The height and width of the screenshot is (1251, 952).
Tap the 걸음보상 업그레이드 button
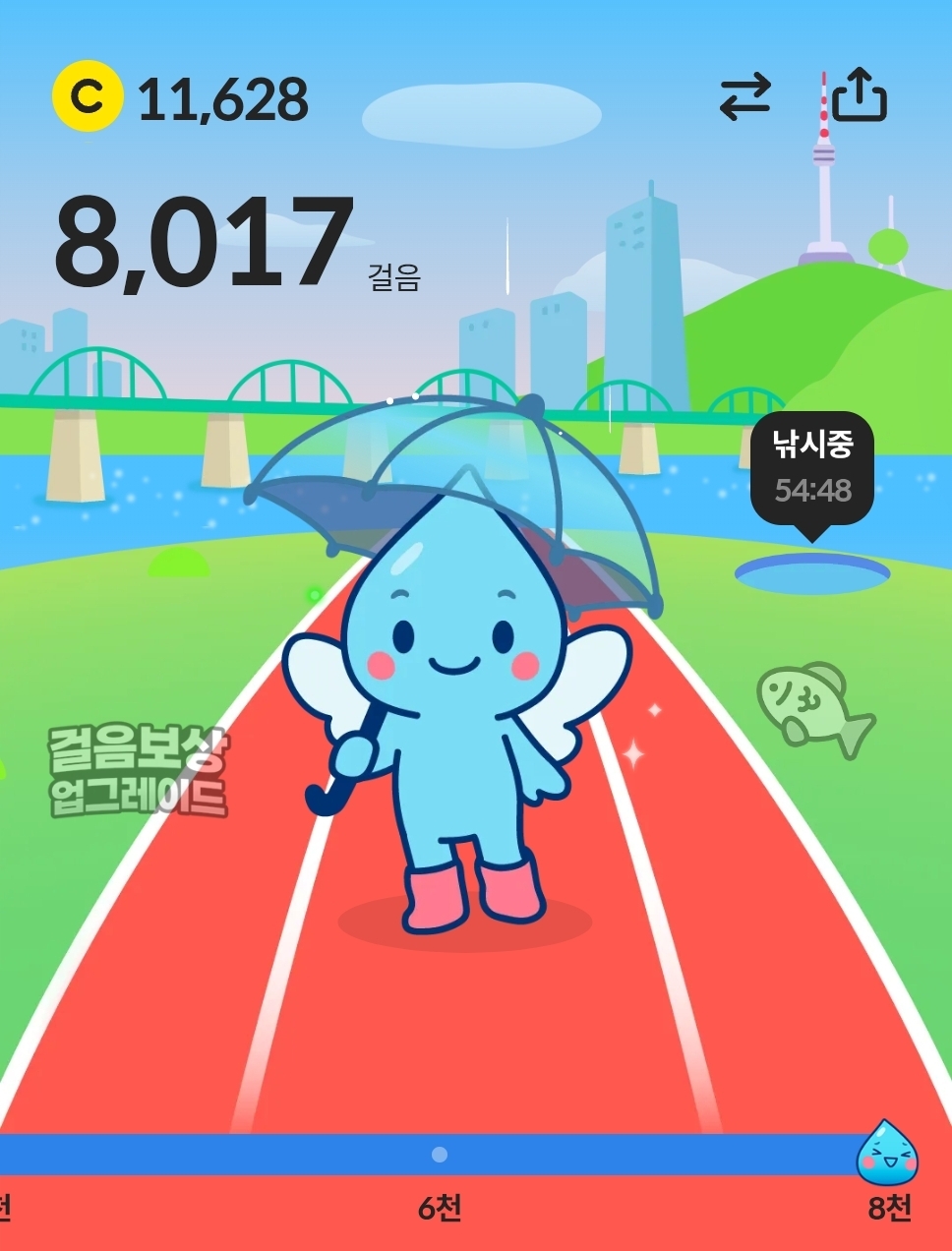139,772
